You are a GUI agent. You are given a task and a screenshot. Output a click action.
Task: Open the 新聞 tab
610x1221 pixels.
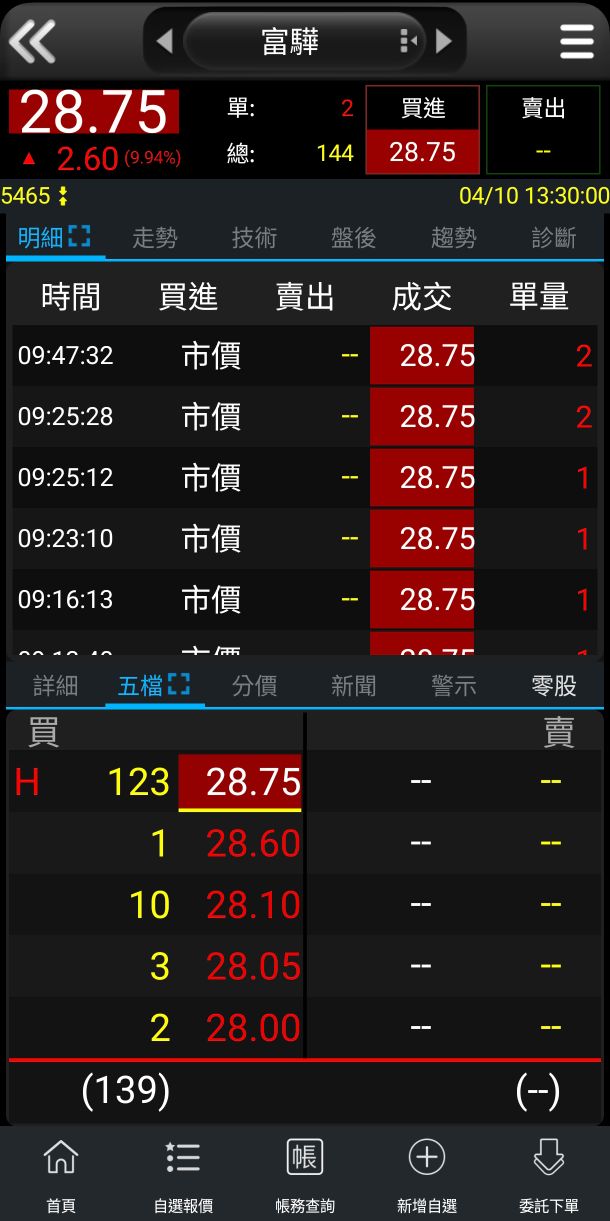pyautogui.click(x=353, y=685)
